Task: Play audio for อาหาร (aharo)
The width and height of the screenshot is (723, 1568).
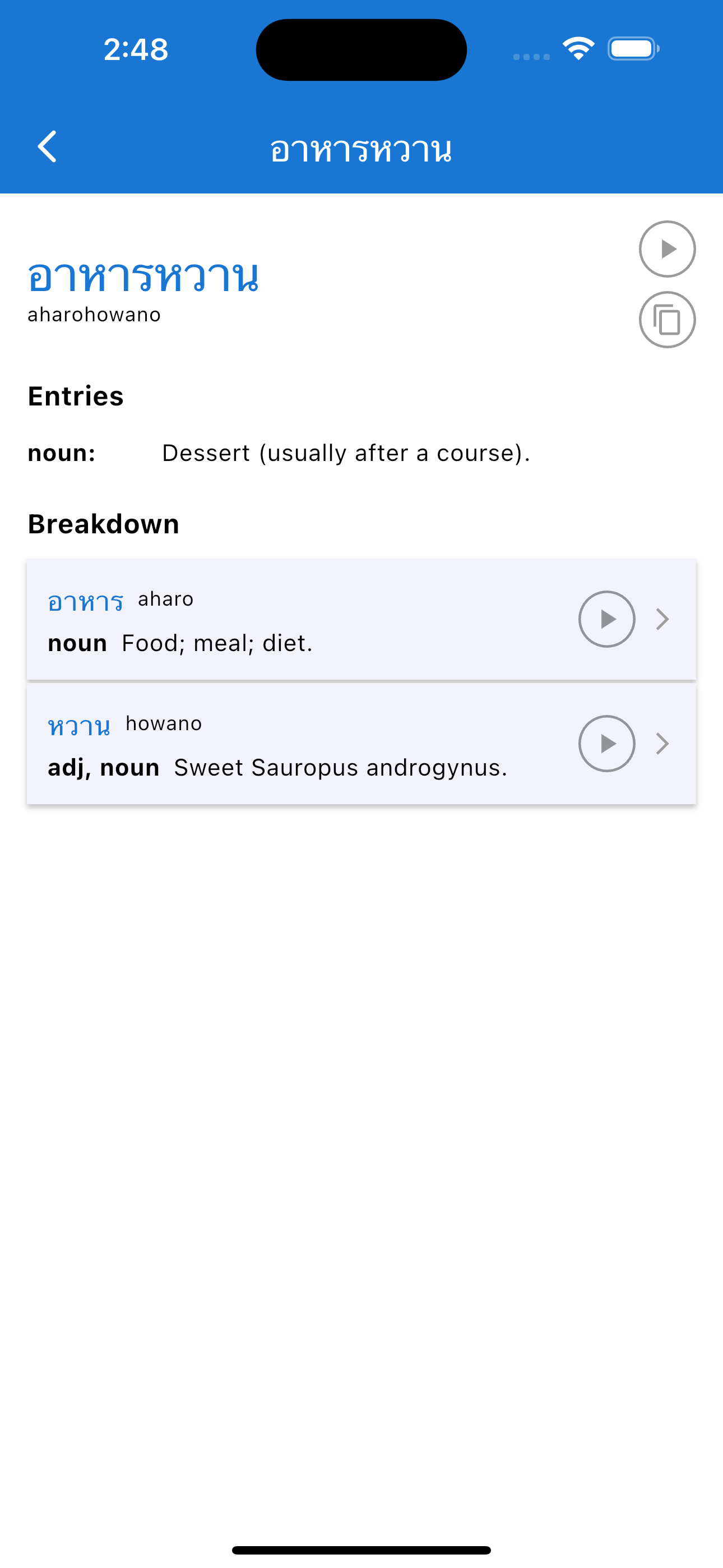Action: 606,619
